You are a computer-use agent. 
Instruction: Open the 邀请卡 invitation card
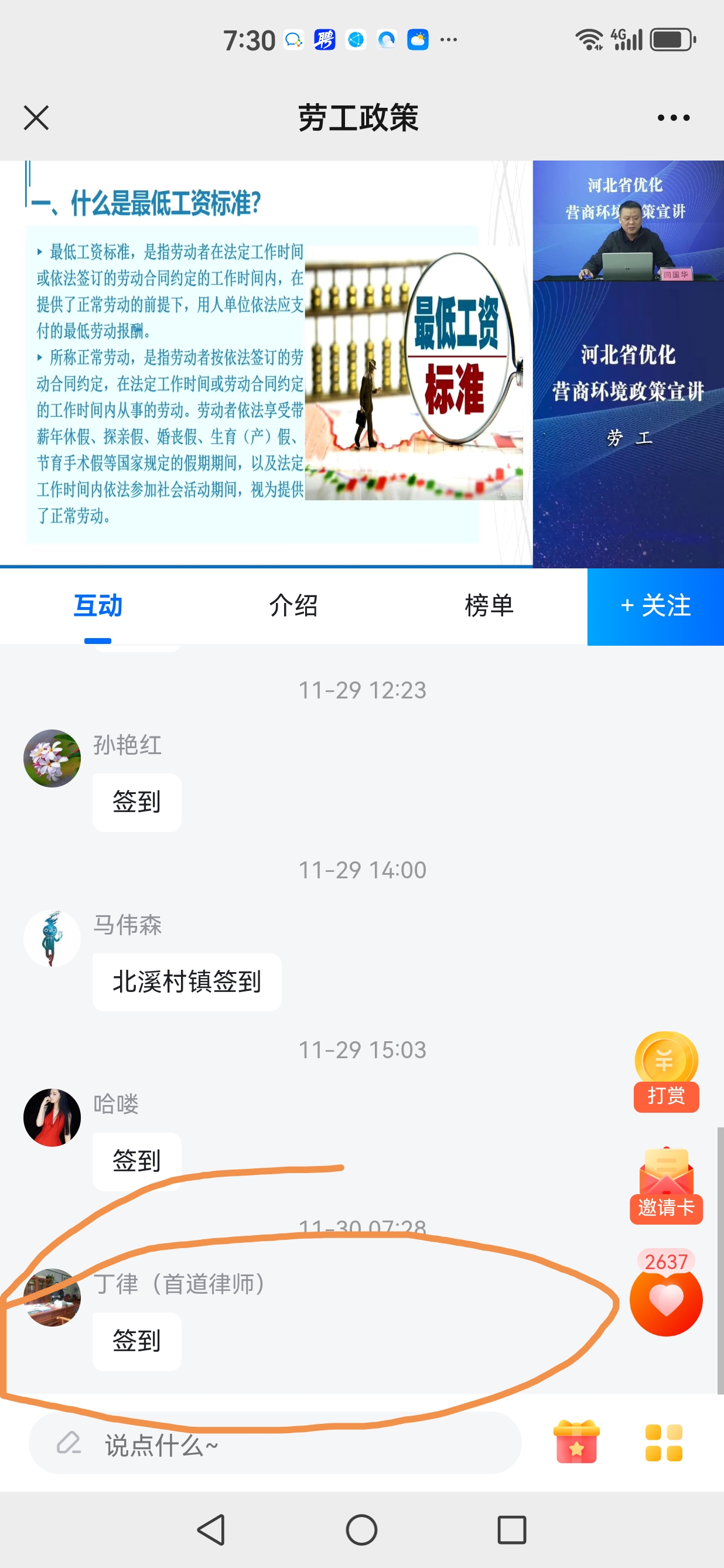(x=666, y=1185)
